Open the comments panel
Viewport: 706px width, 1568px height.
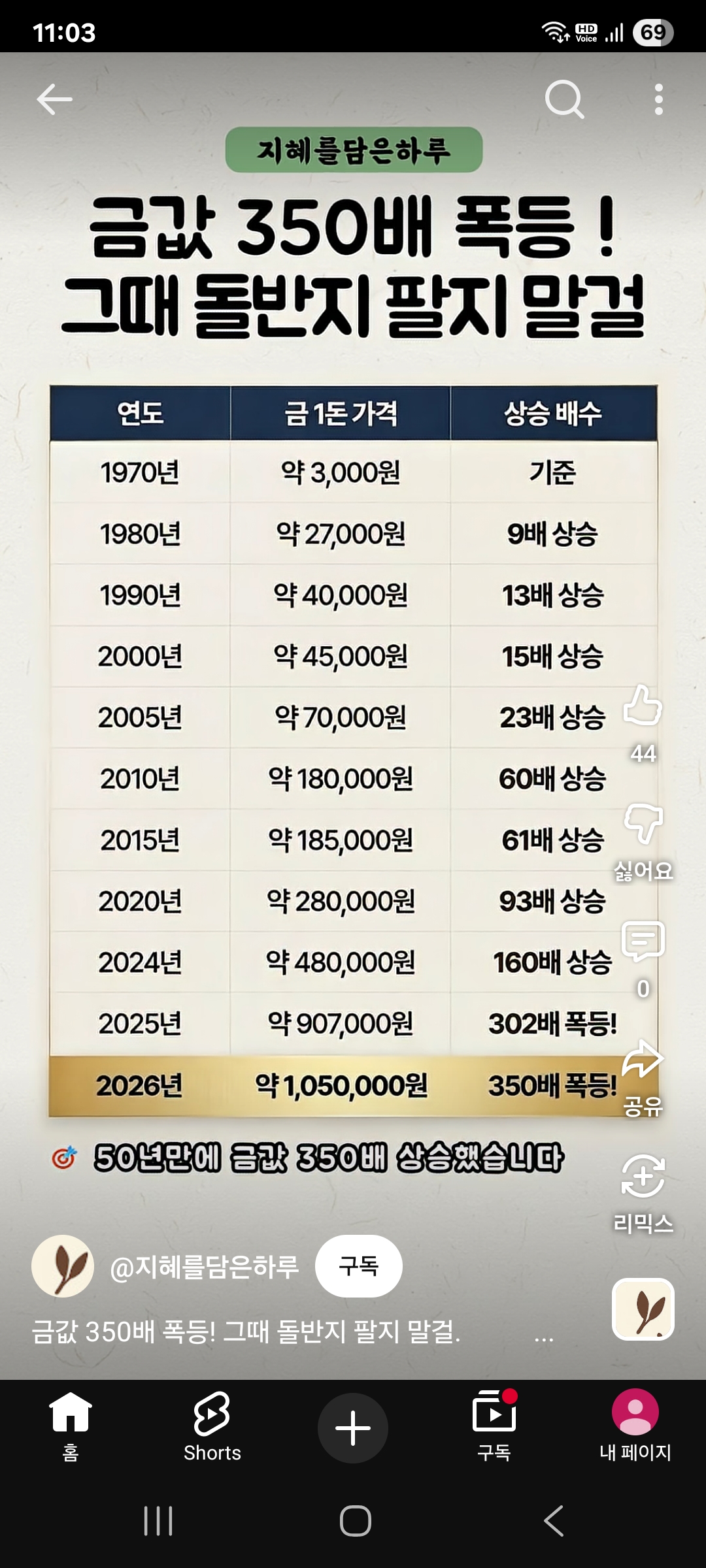pos(643,942)
